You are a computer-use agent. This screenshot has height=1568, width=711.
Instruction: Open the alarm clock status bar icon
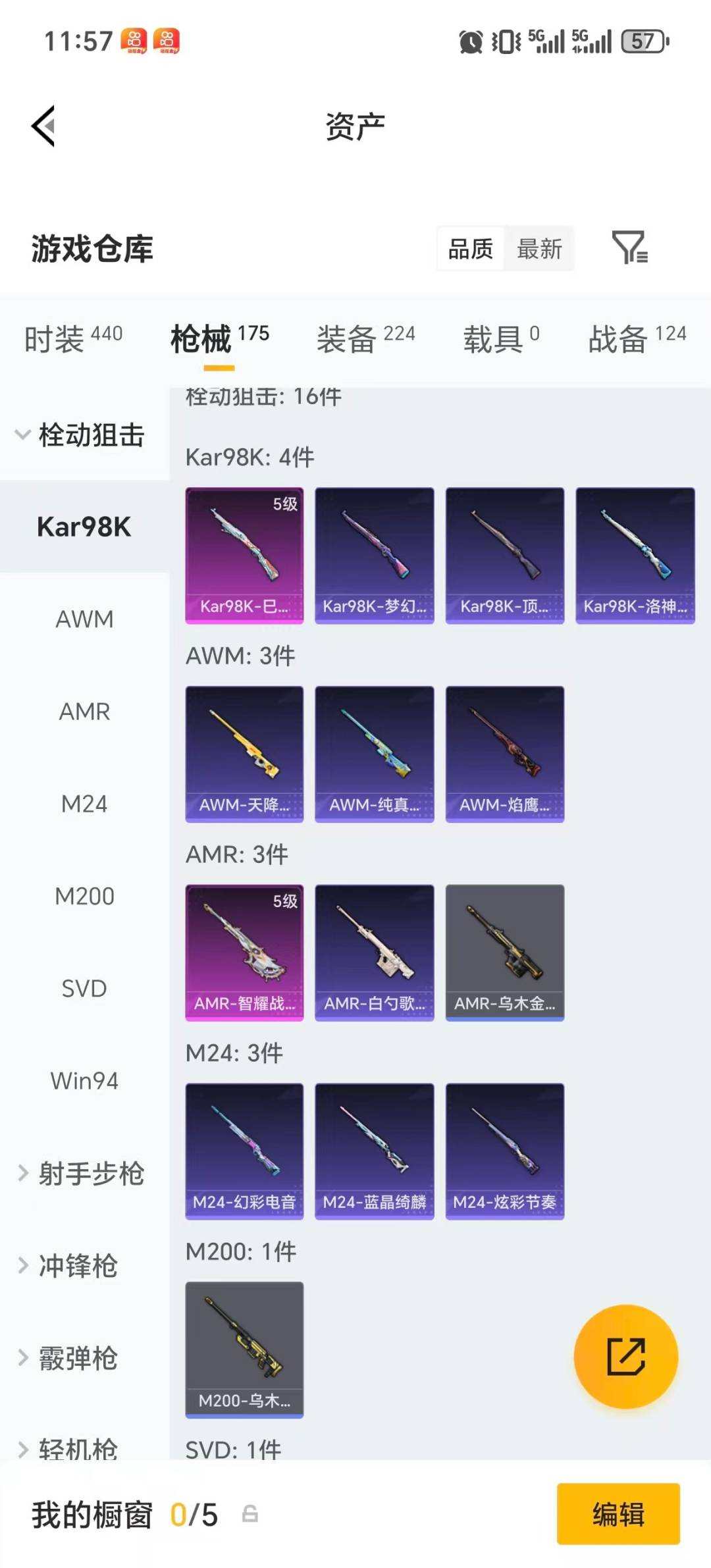tap(471, 41)
